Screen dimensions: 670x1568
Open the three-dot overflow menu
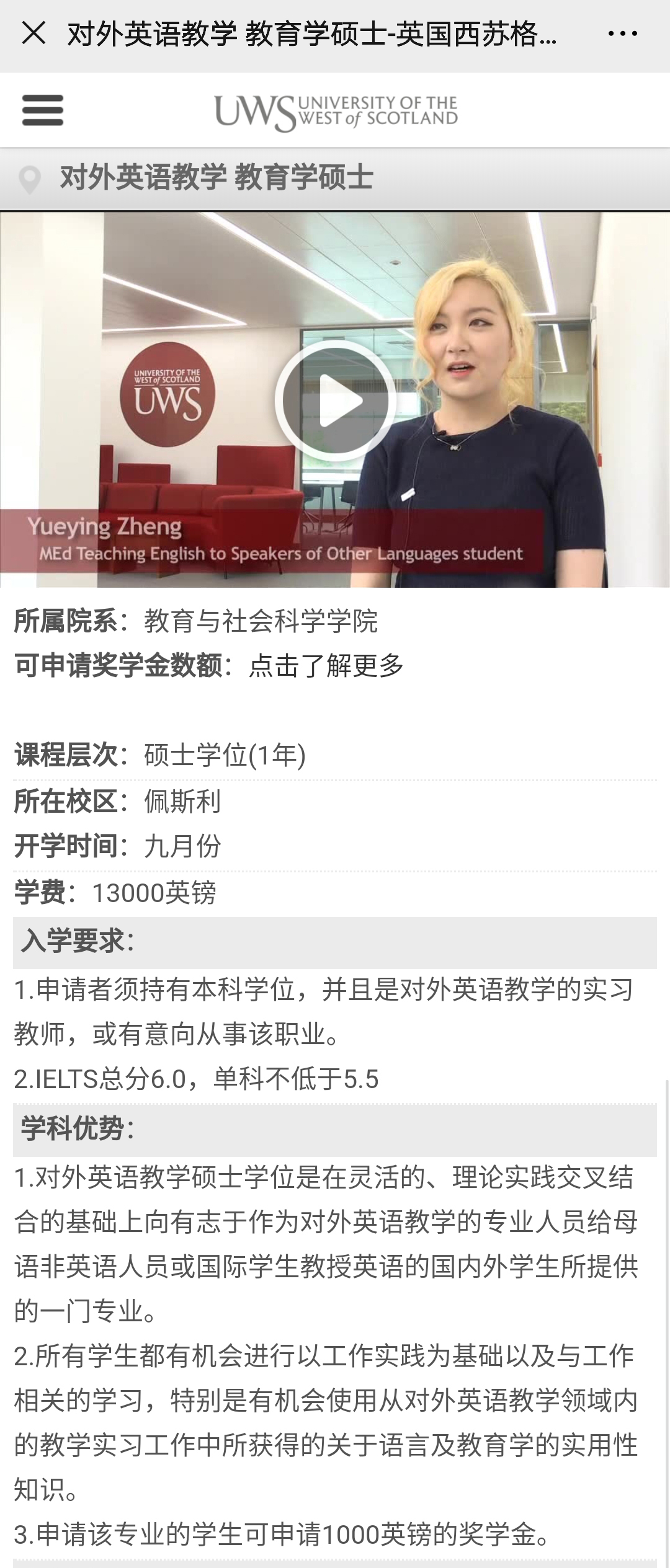coord(622,34)
